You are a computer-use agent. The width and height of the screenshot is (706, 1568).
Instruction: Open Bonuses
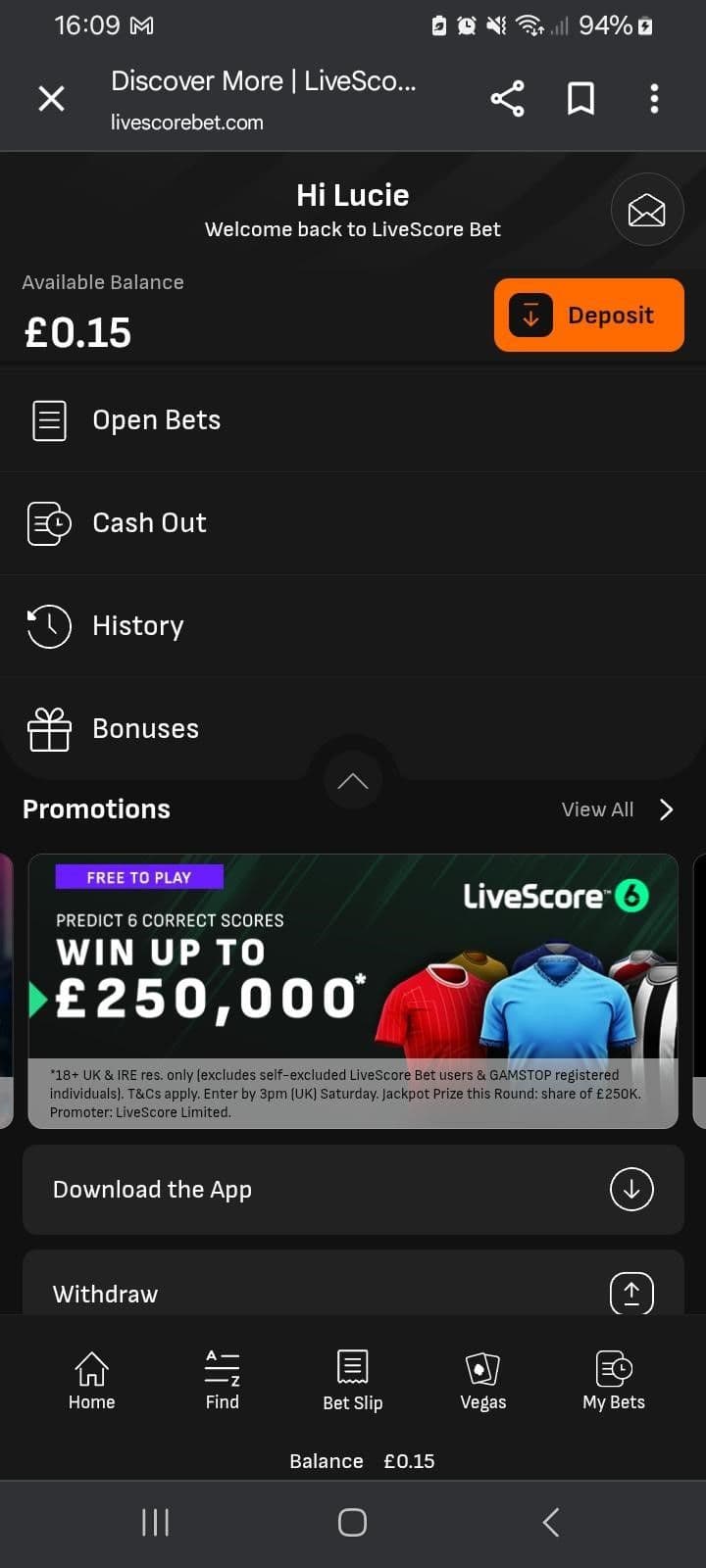click(353, 729)
